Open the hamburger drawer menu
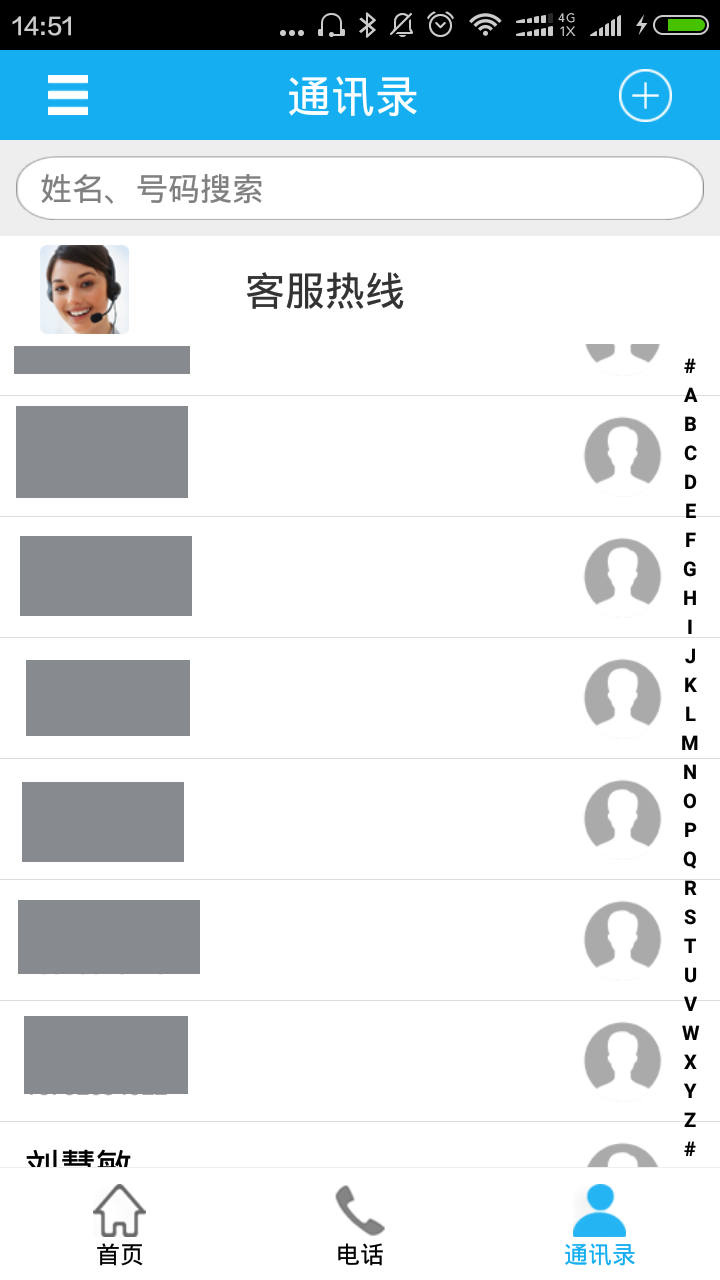The width and height of the screenshot is (720, 1280). click(68, 96)
